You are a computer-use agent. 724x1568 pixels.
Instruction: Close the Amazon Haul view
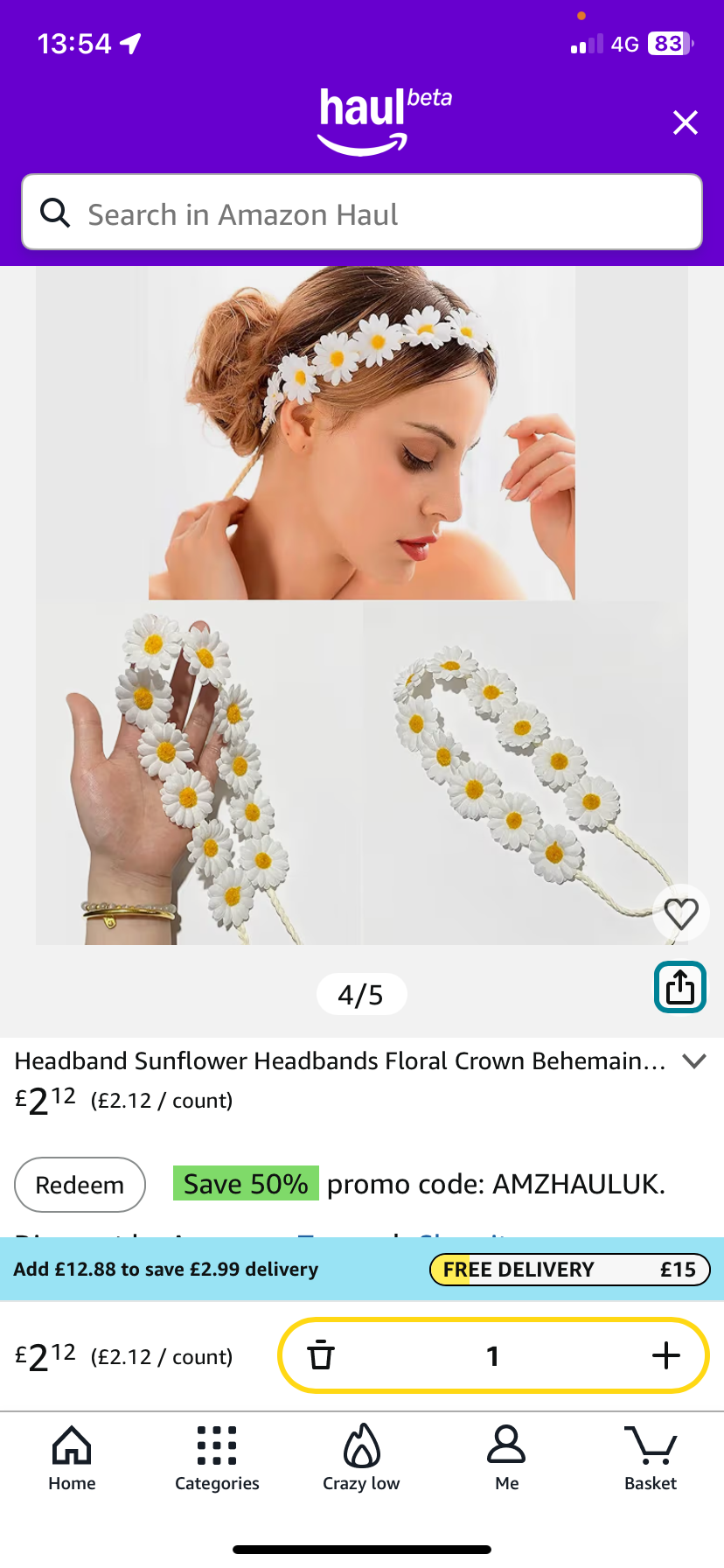[x=686, y=122]
